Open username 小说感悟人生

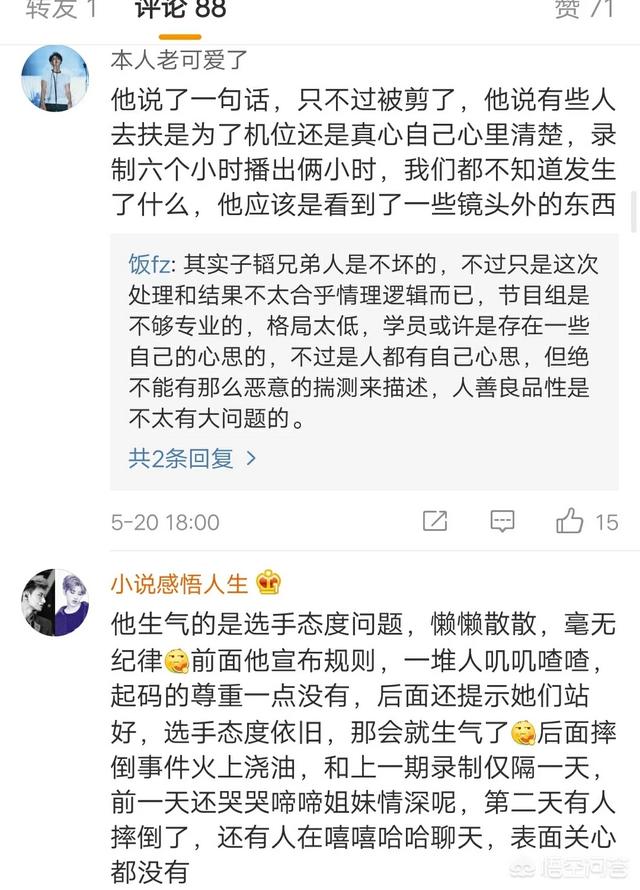pyautogui.click(x=181, y=582)
